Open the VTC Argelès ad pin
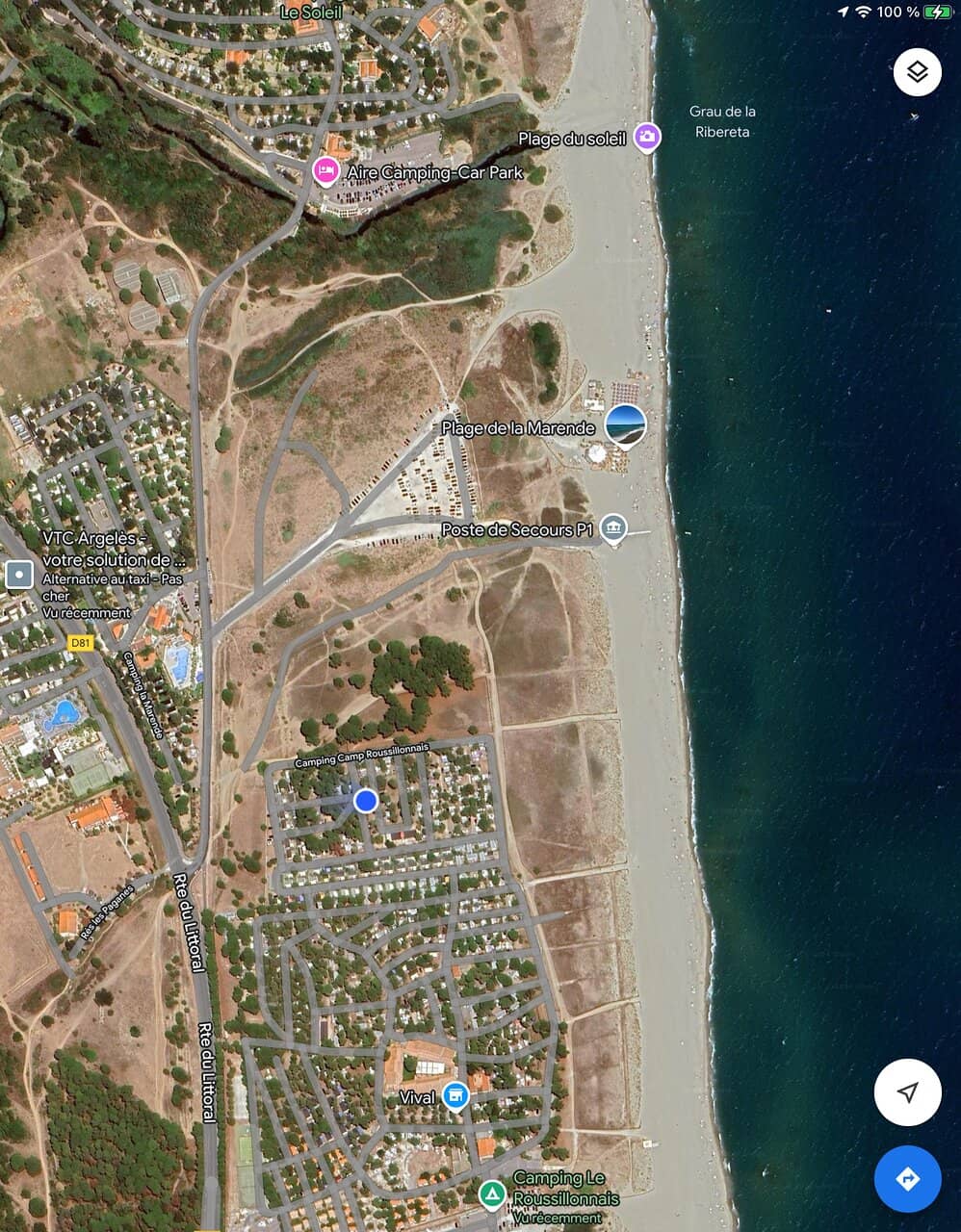961x1232 pixels. coord(19,575)
